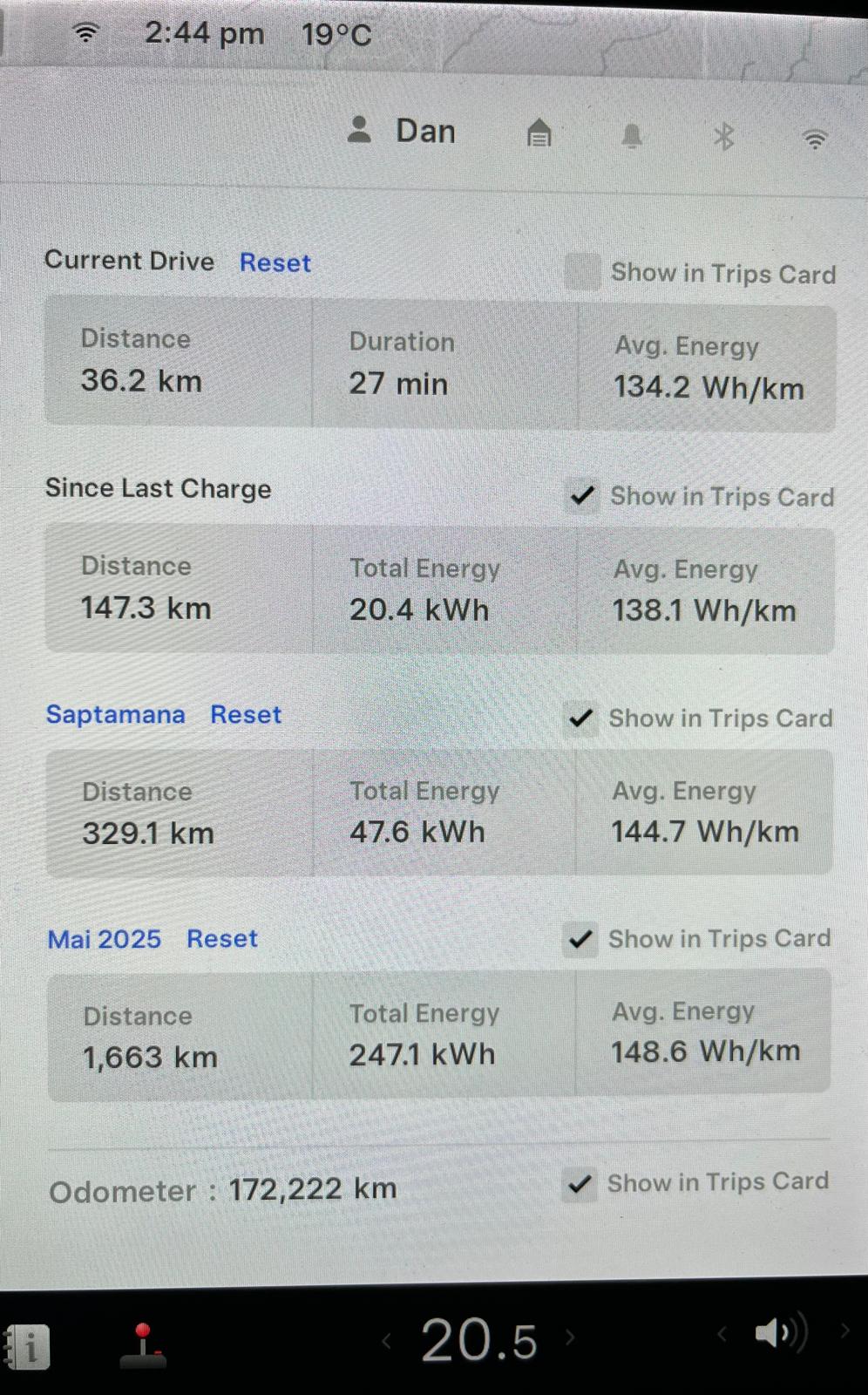The width and height of the screenshot is (868, 1395).
Task: Uncheck Show in Trips Card for Since Last Charge
Action: click(581, 496)
